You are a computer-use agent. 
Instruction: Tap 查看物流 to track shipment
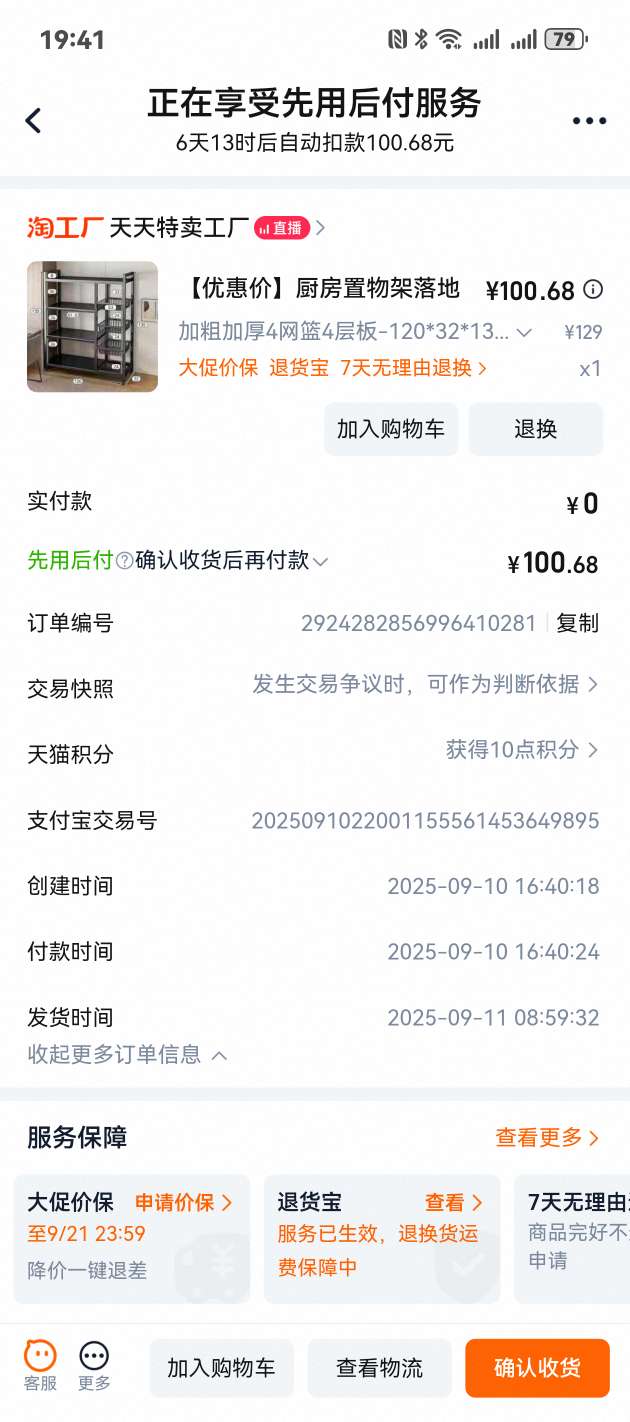coord(379,1368)
